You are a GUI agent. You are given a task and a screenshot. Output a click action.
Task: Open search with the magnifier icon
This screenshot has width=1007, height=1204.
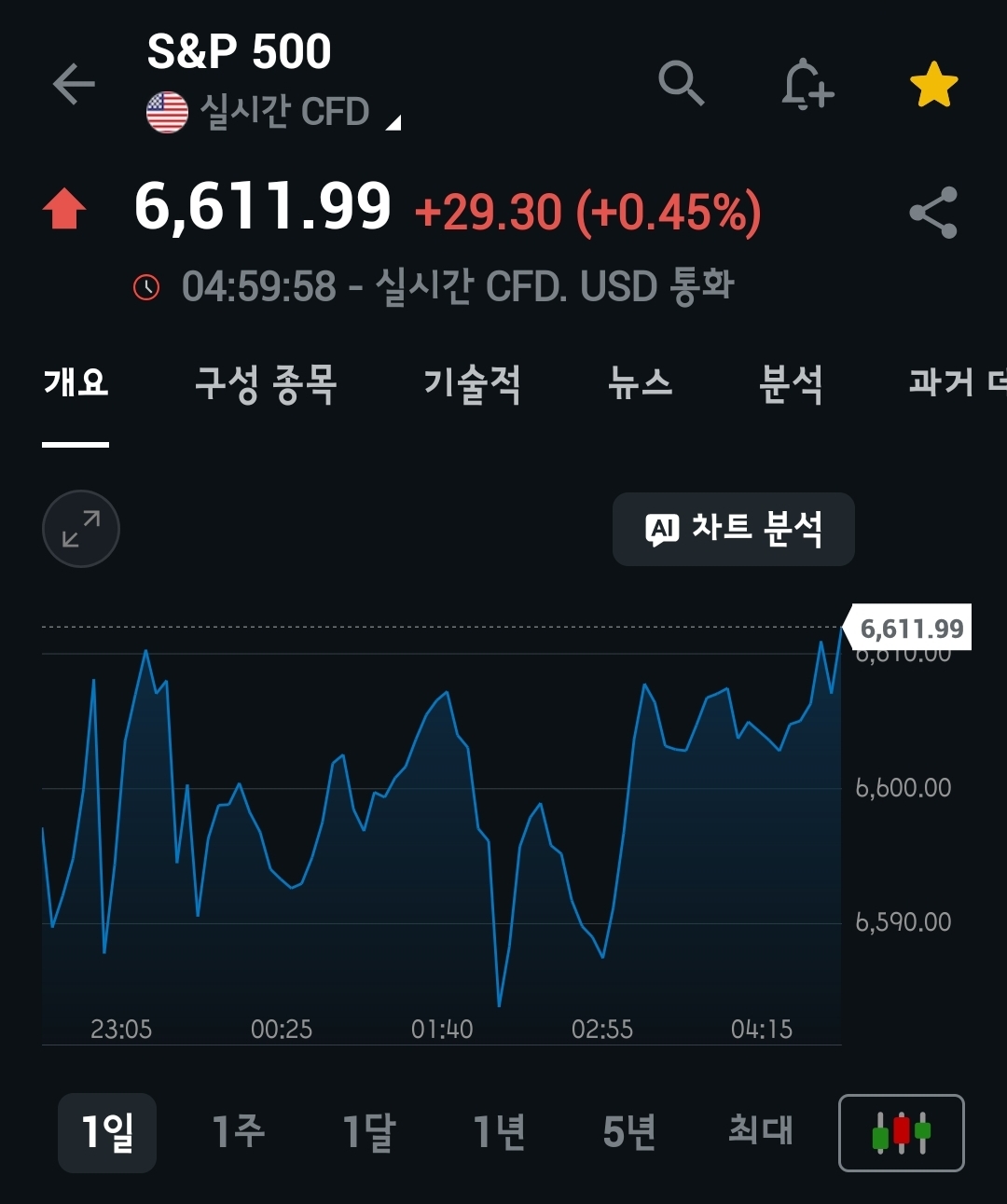pos(681,84)
